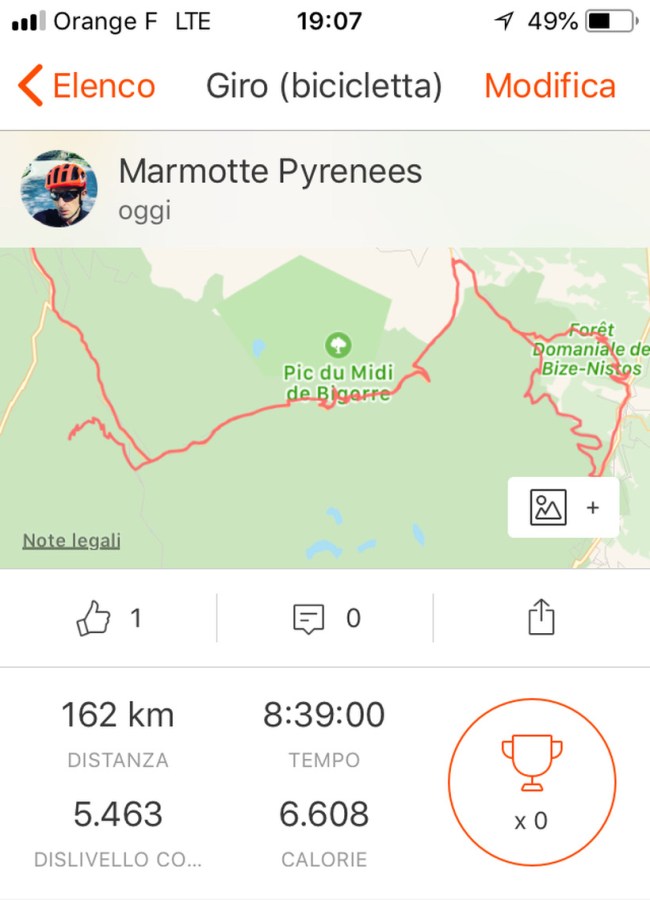Open the ride route map
The image size is (650, 900).
tap(300, 420)
